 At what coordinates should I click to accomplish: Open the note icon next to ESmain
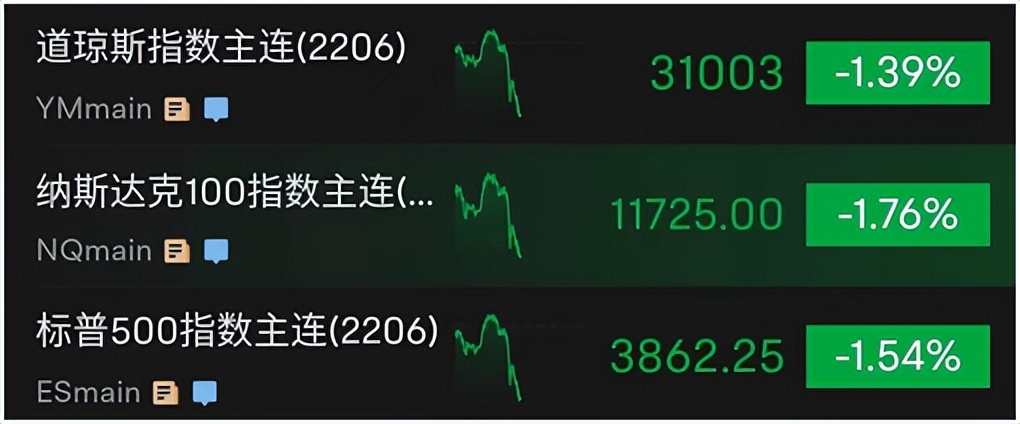click(x=166, y=393)
